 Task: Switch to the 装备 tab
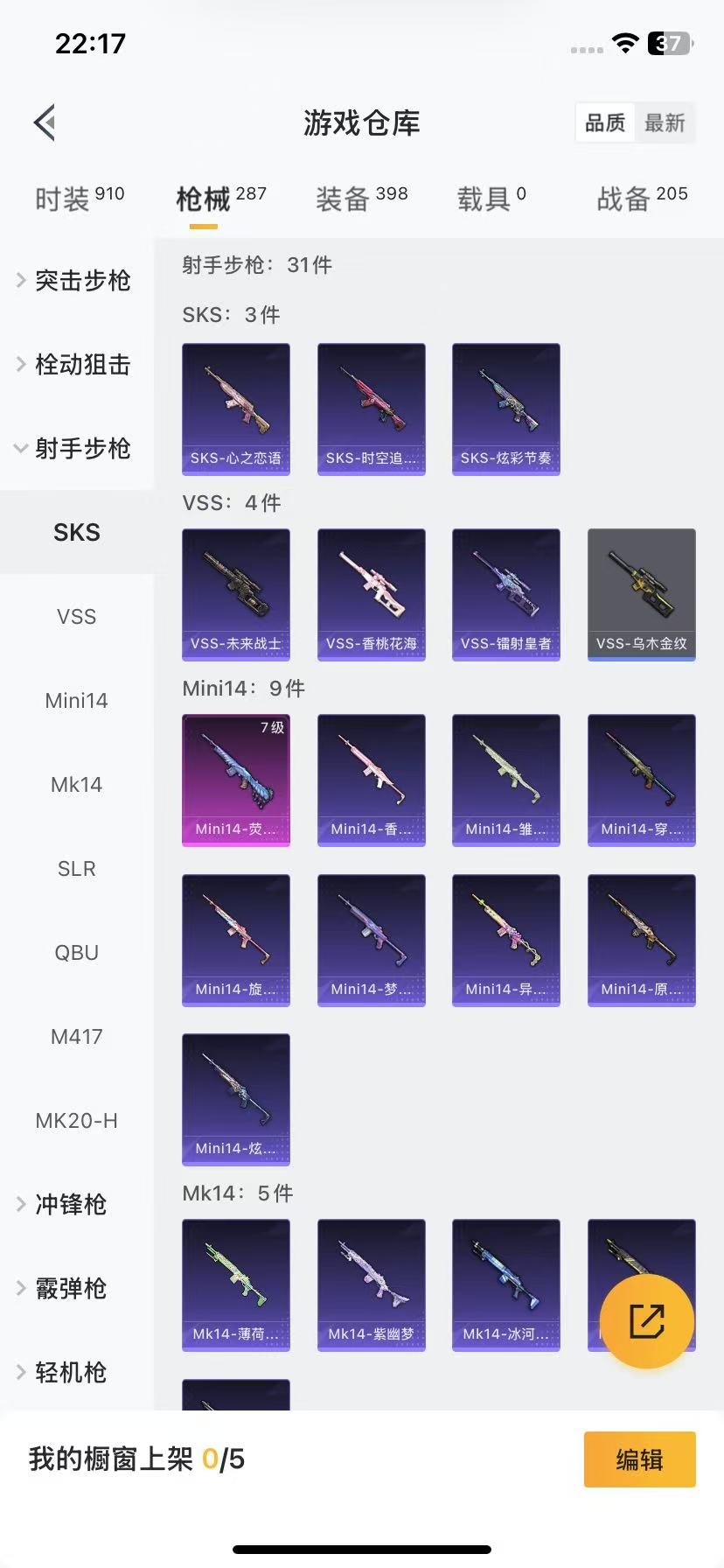click(361, 199)
